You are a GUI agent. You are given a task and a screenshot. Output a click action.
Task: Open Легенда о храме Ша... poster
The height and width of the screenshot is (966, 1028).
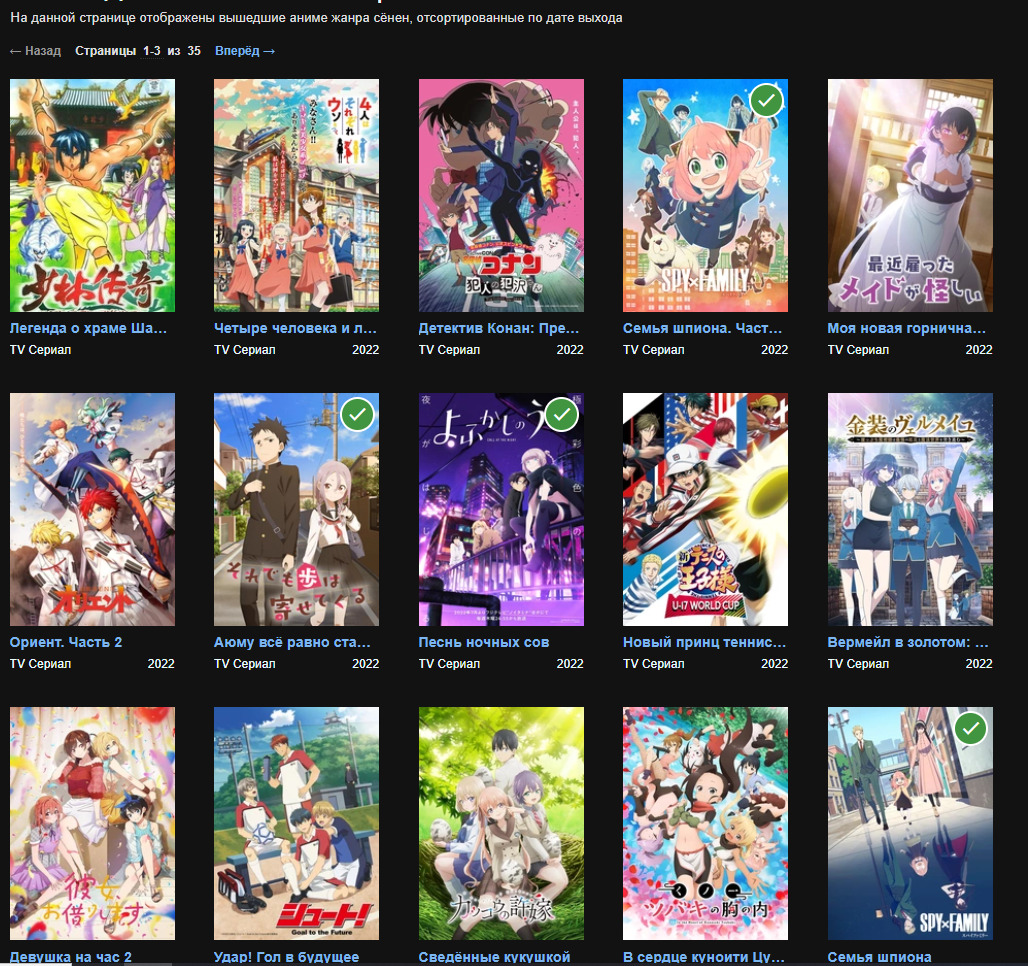(x=92, y=195)
